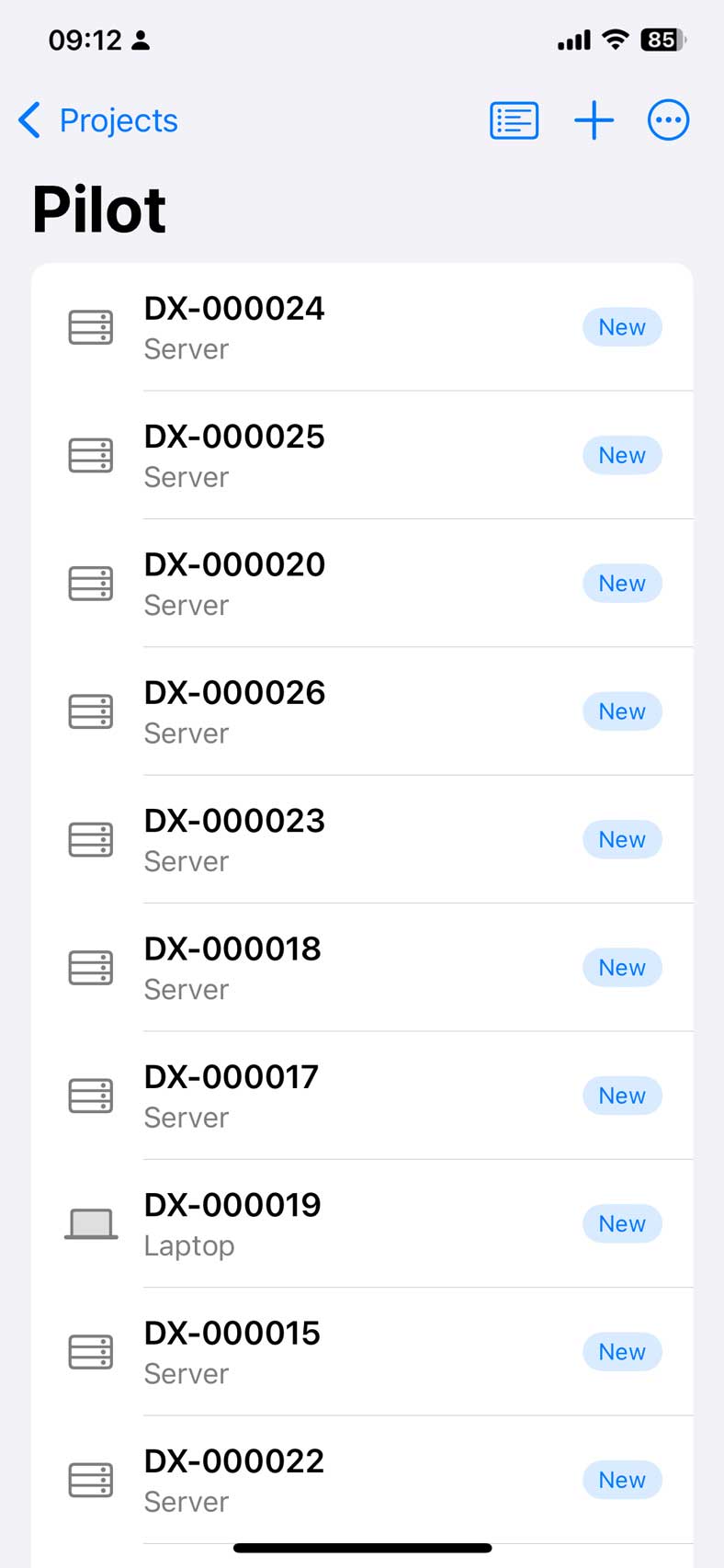The height and width of the screenshot is (1568, 724).
Task: Select the DX-000025 server row
Action: 362,455
